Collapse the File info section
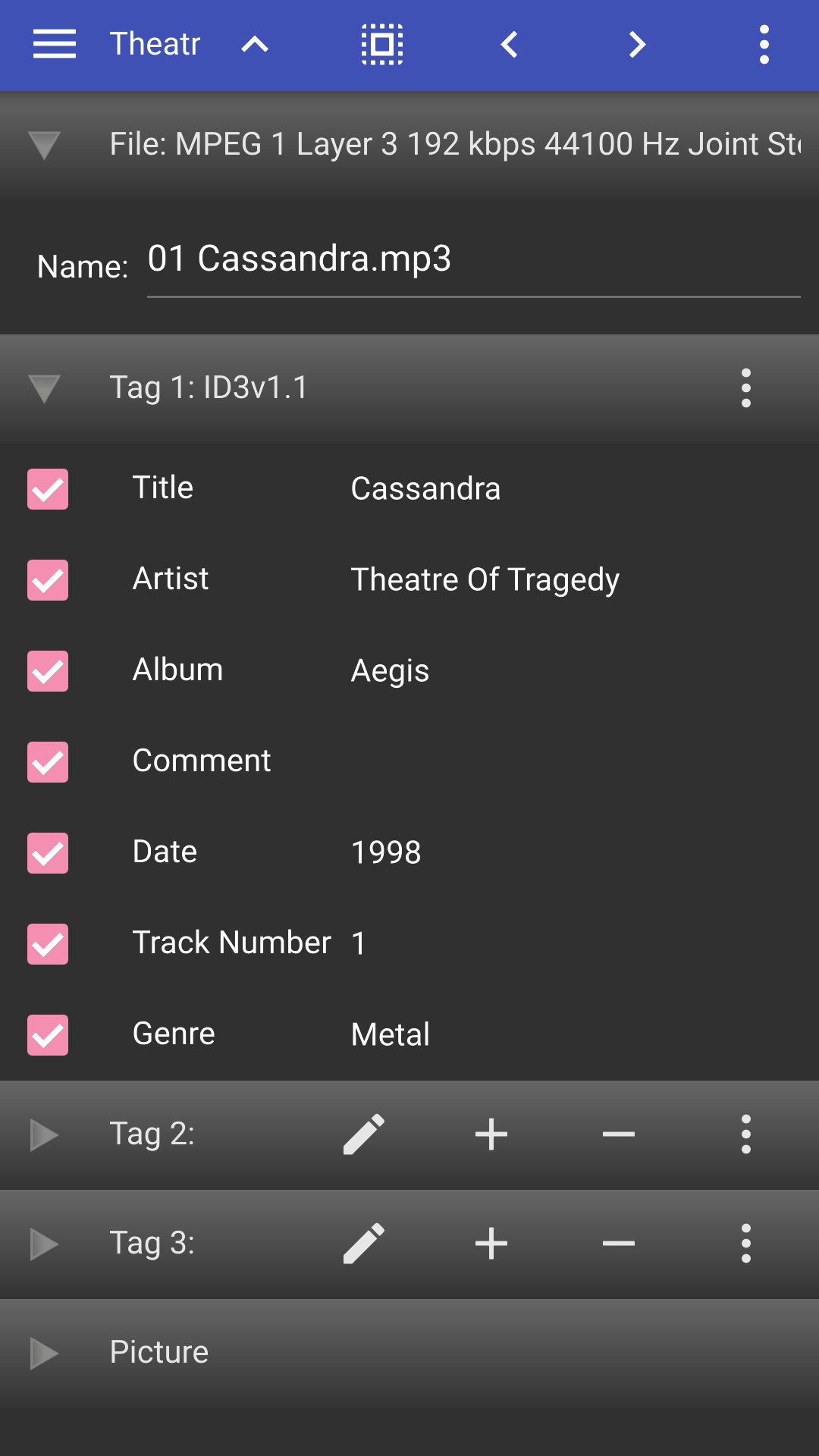The height and width of the screenshot is (1456, 819). (44, 145)
